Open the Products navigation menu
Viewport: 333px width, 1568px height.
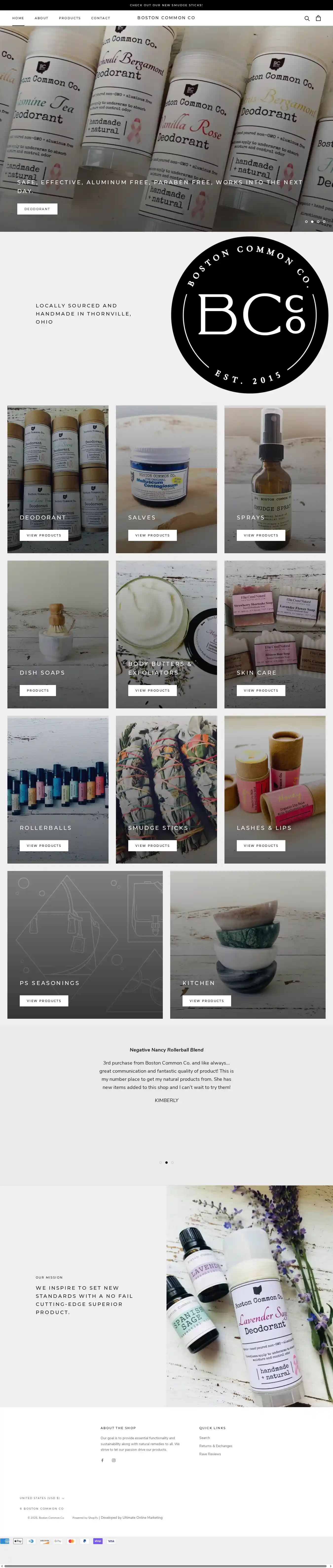pyautogui.click(x=70, y=18)
